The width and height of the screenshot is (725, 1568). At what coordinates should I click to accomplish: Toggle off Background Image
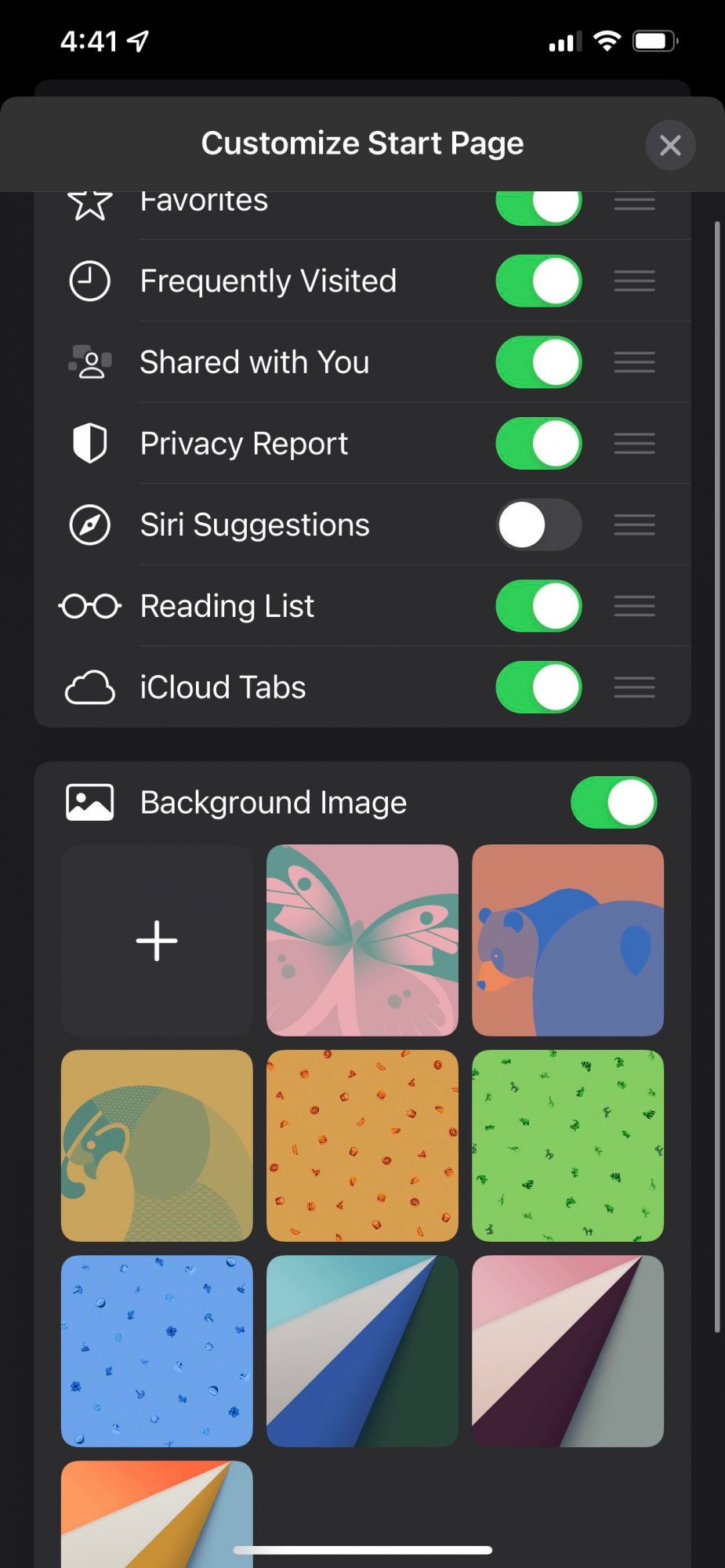click(x=614, y=802)
